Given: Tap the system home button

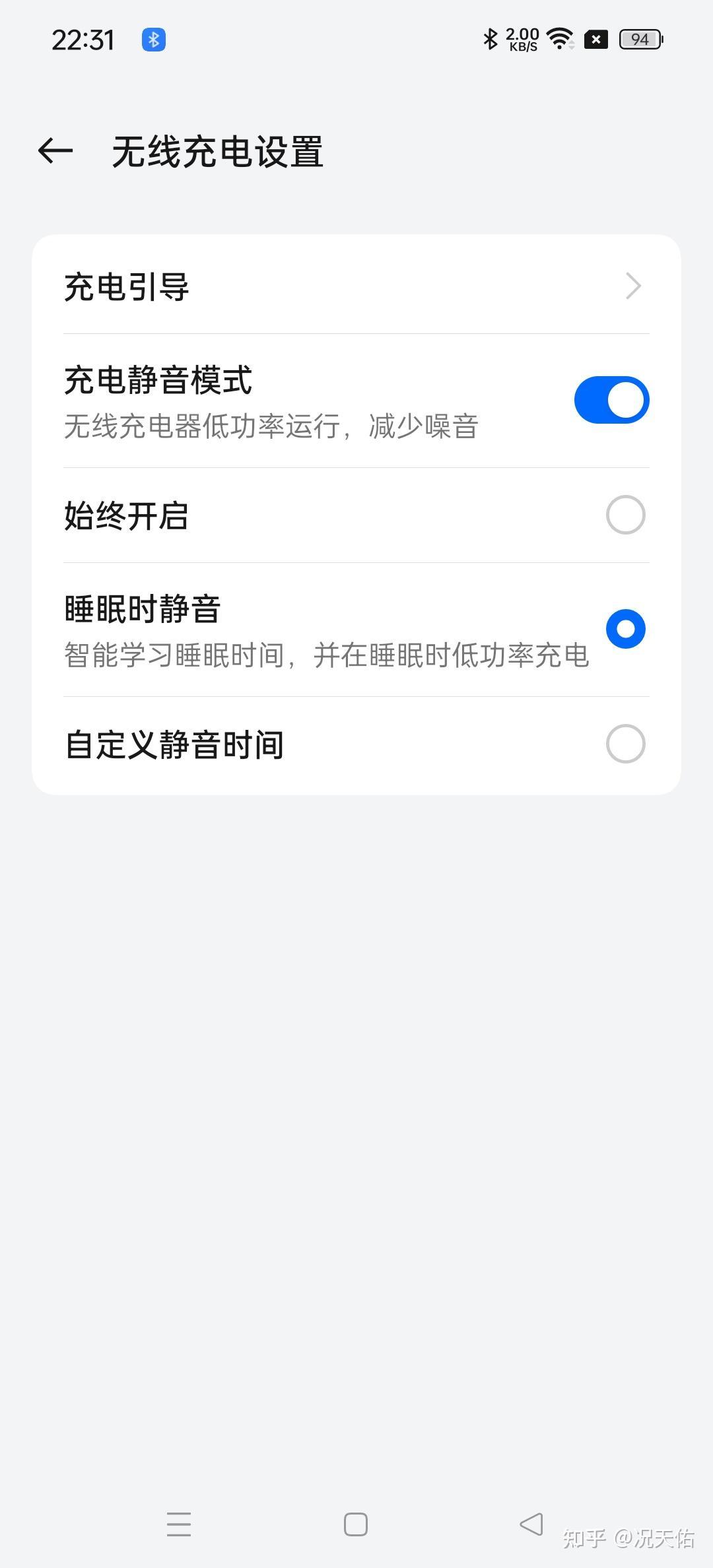Looking at the screenshot, I should (356, 1524).
